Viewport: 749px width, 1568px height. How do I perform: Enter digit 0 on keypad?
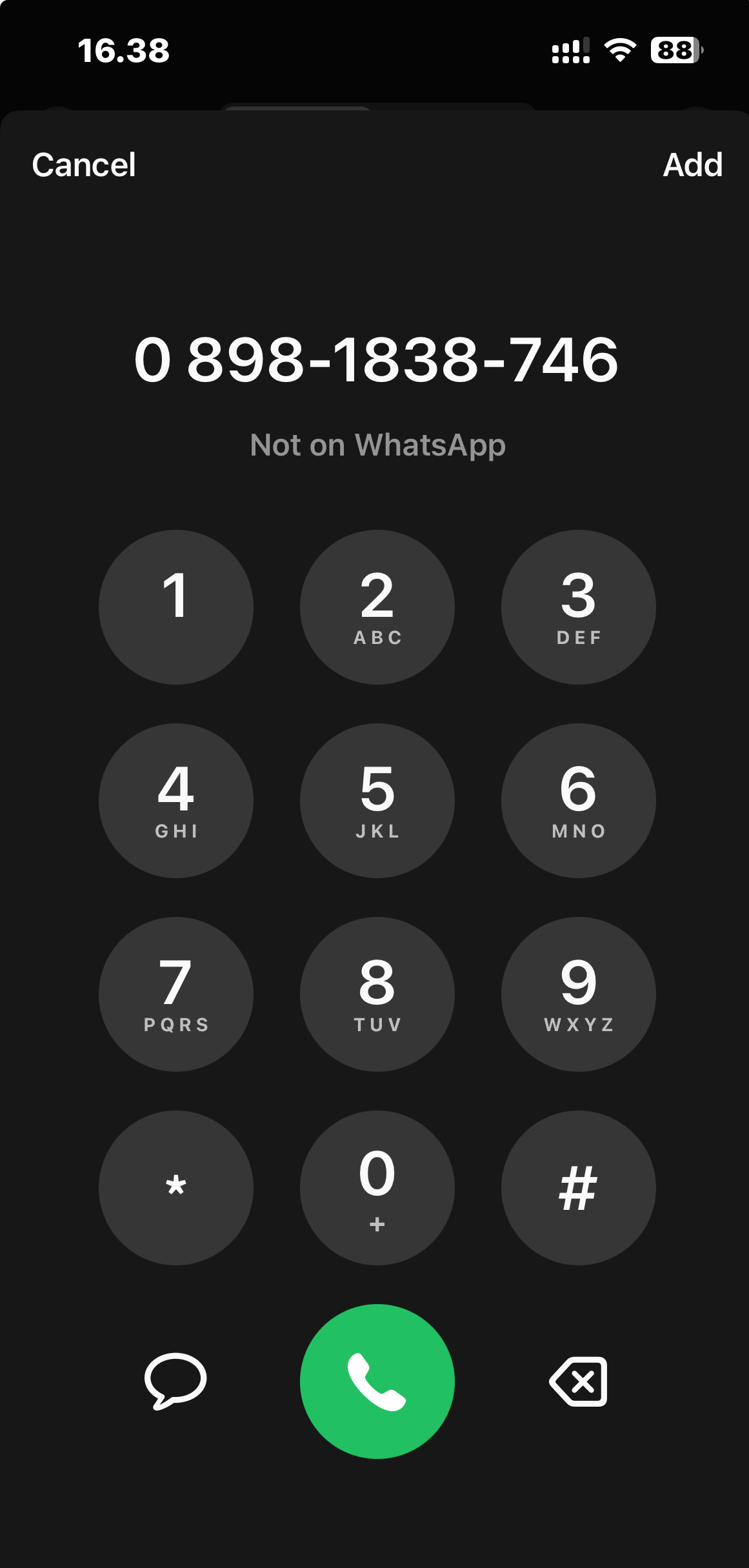[377, 1188]
